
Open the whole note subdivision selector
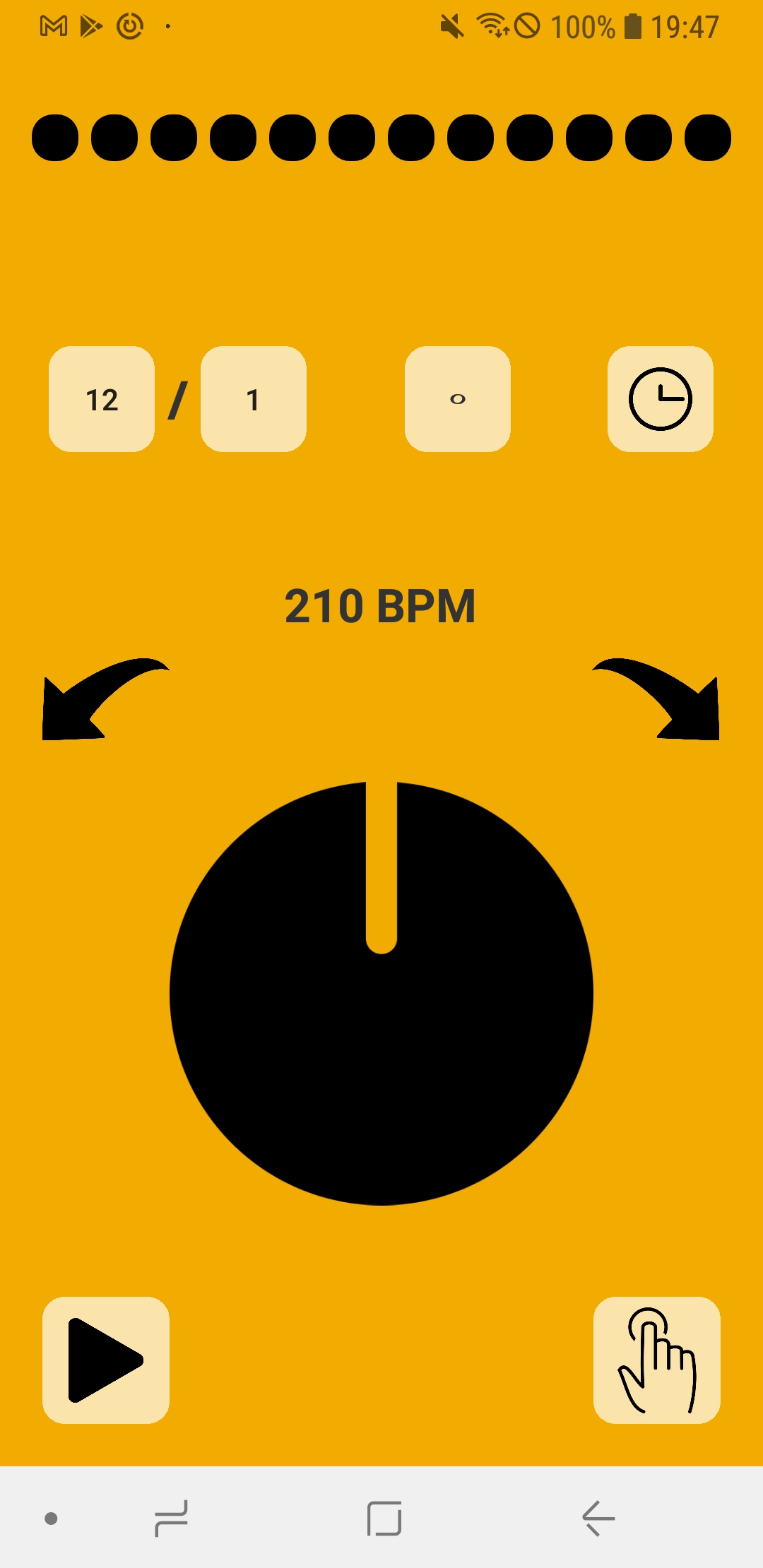(458, 399)
